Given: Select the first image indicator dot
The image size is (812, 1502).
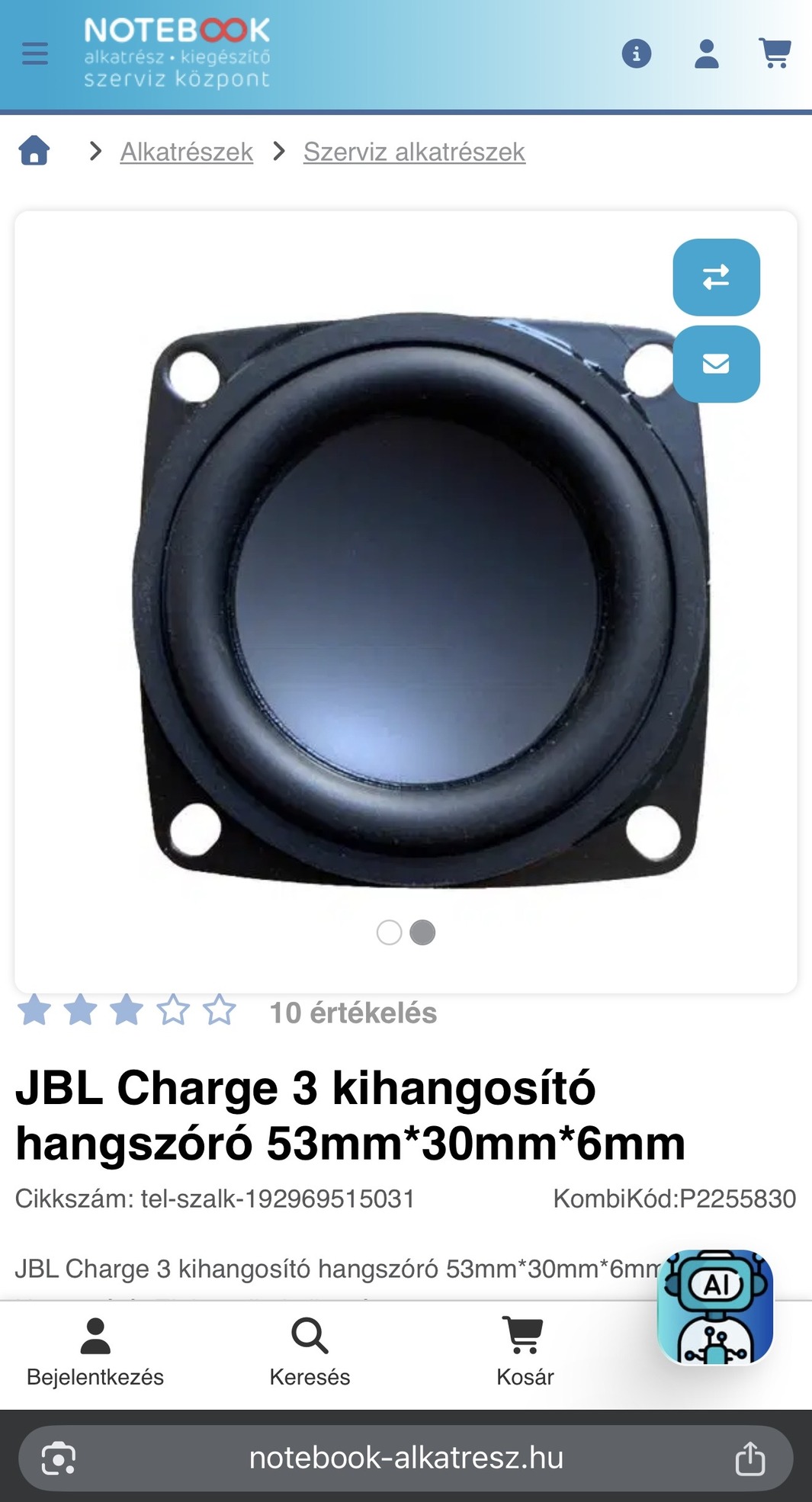Looking at the screenshot, I should pos(389,932).
